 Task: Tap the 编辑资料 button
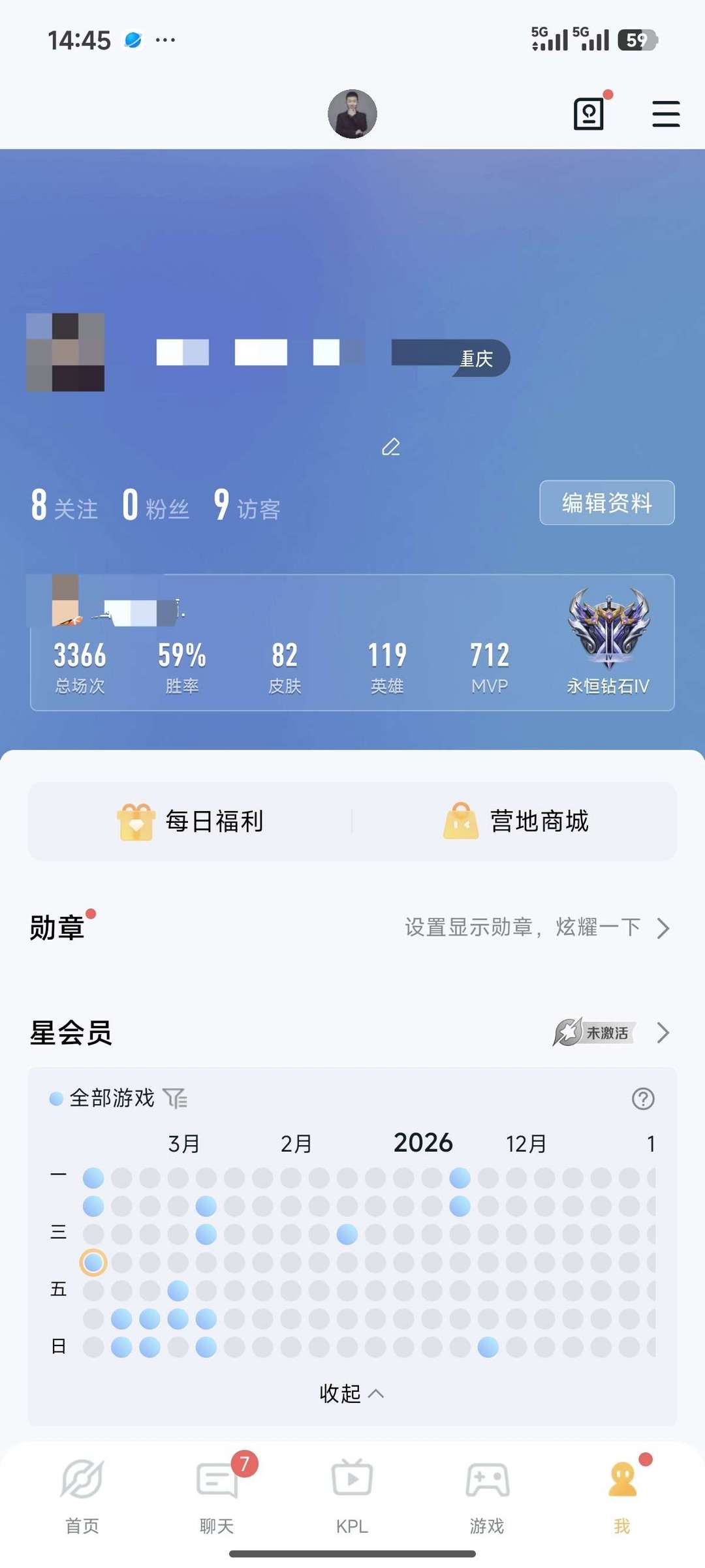[607, 502]
